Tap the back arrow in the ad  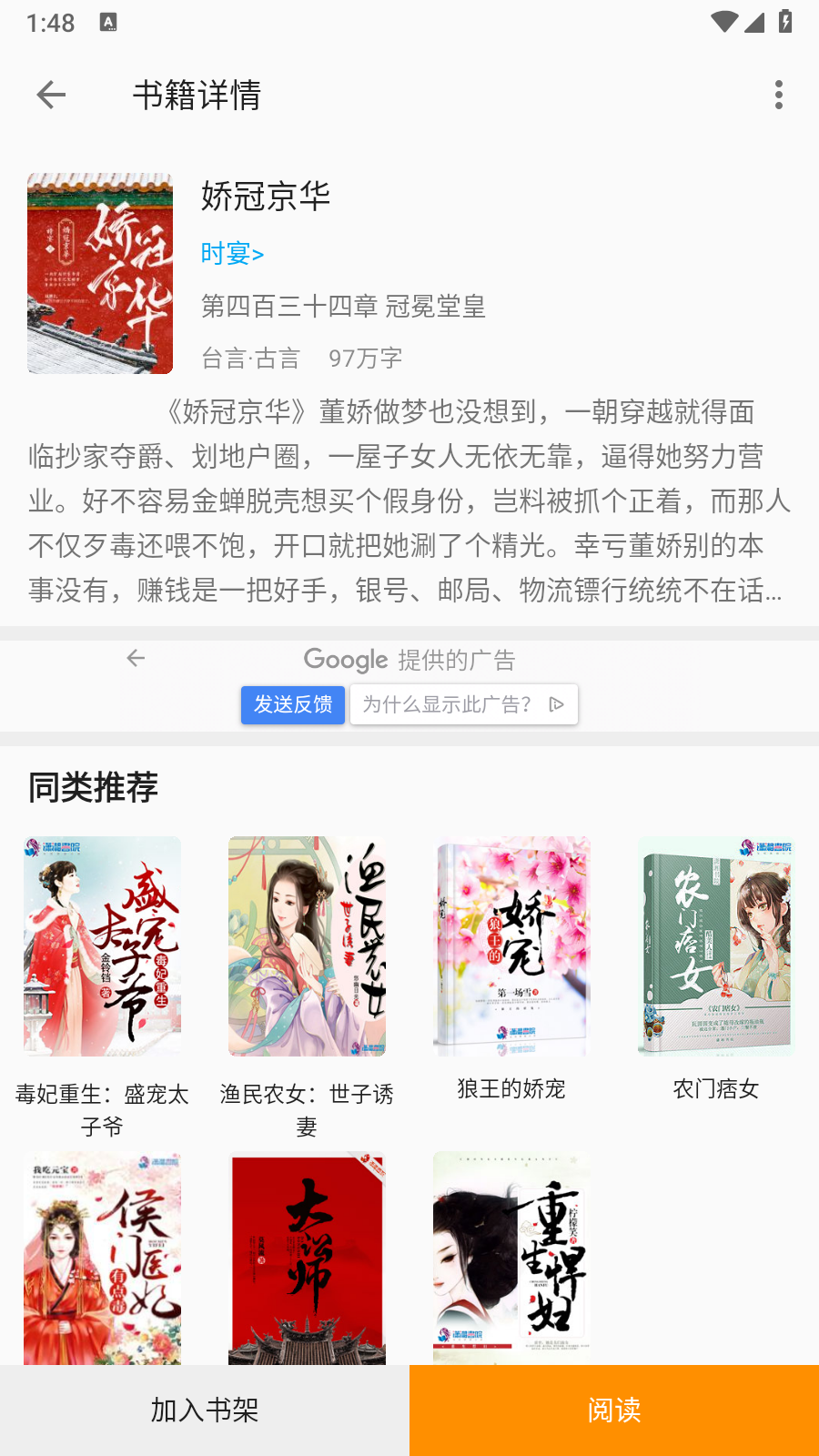[136, 658]
